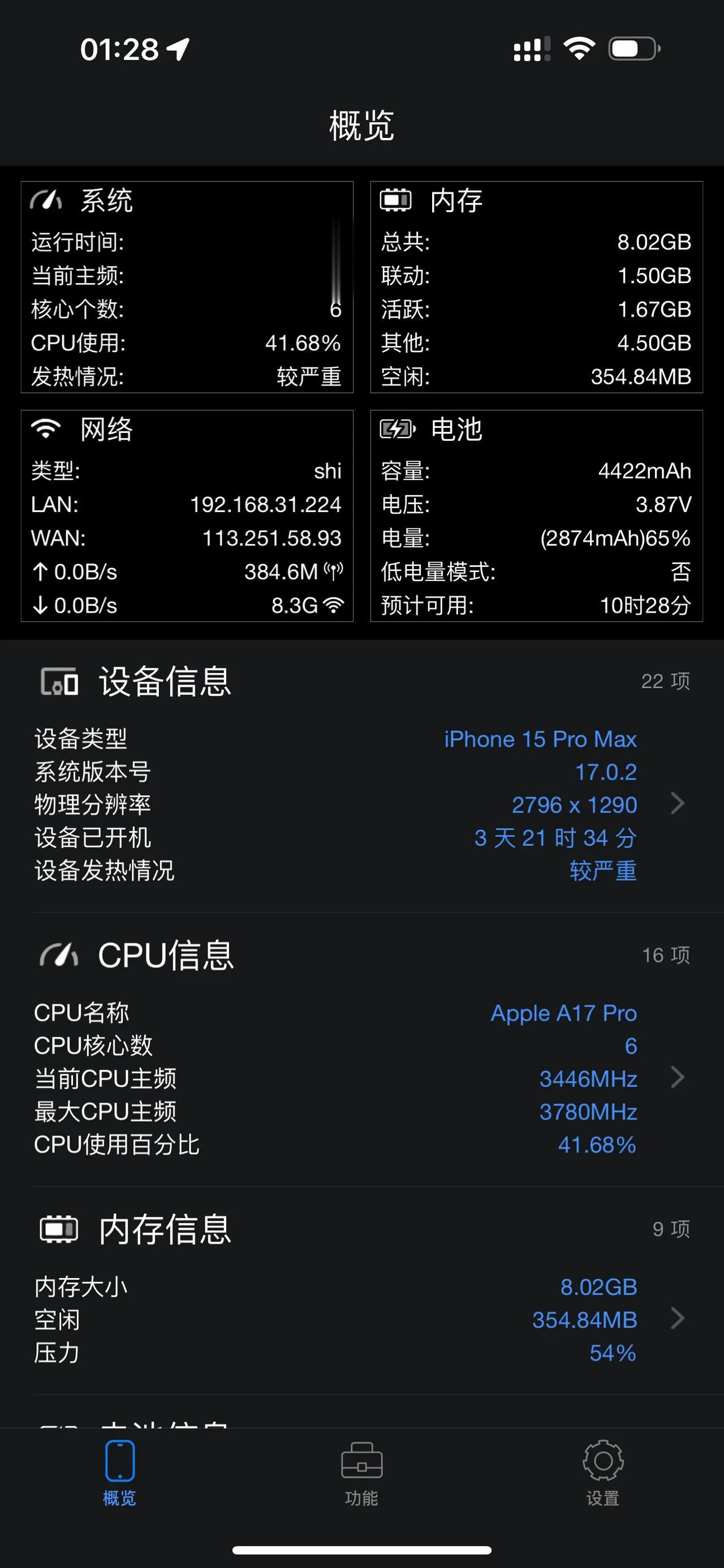Click the memory chip icon beside 内存 panel

(x=396, y=198)
